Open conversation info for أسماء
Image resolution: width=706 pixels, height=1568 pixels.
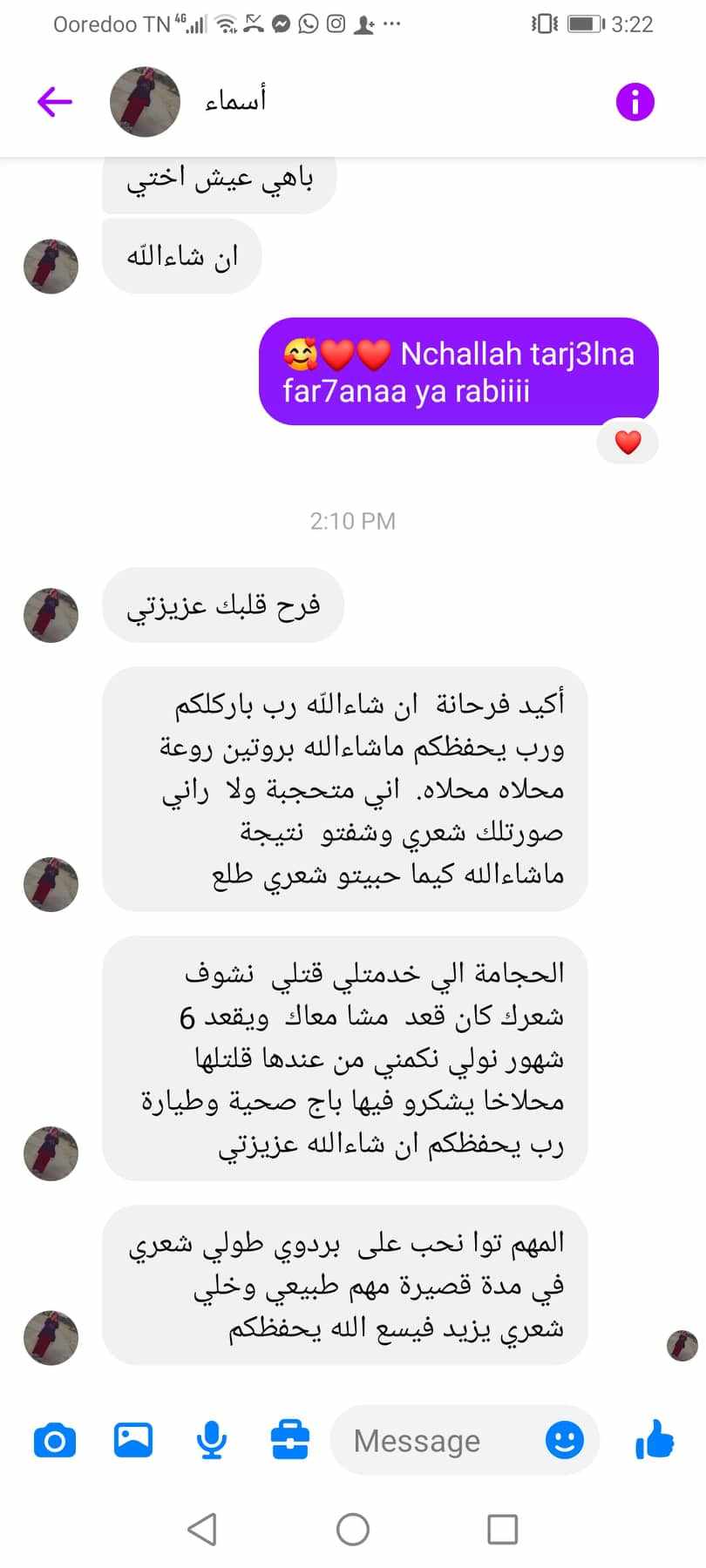pyautogui.click(x=635, y=102)
